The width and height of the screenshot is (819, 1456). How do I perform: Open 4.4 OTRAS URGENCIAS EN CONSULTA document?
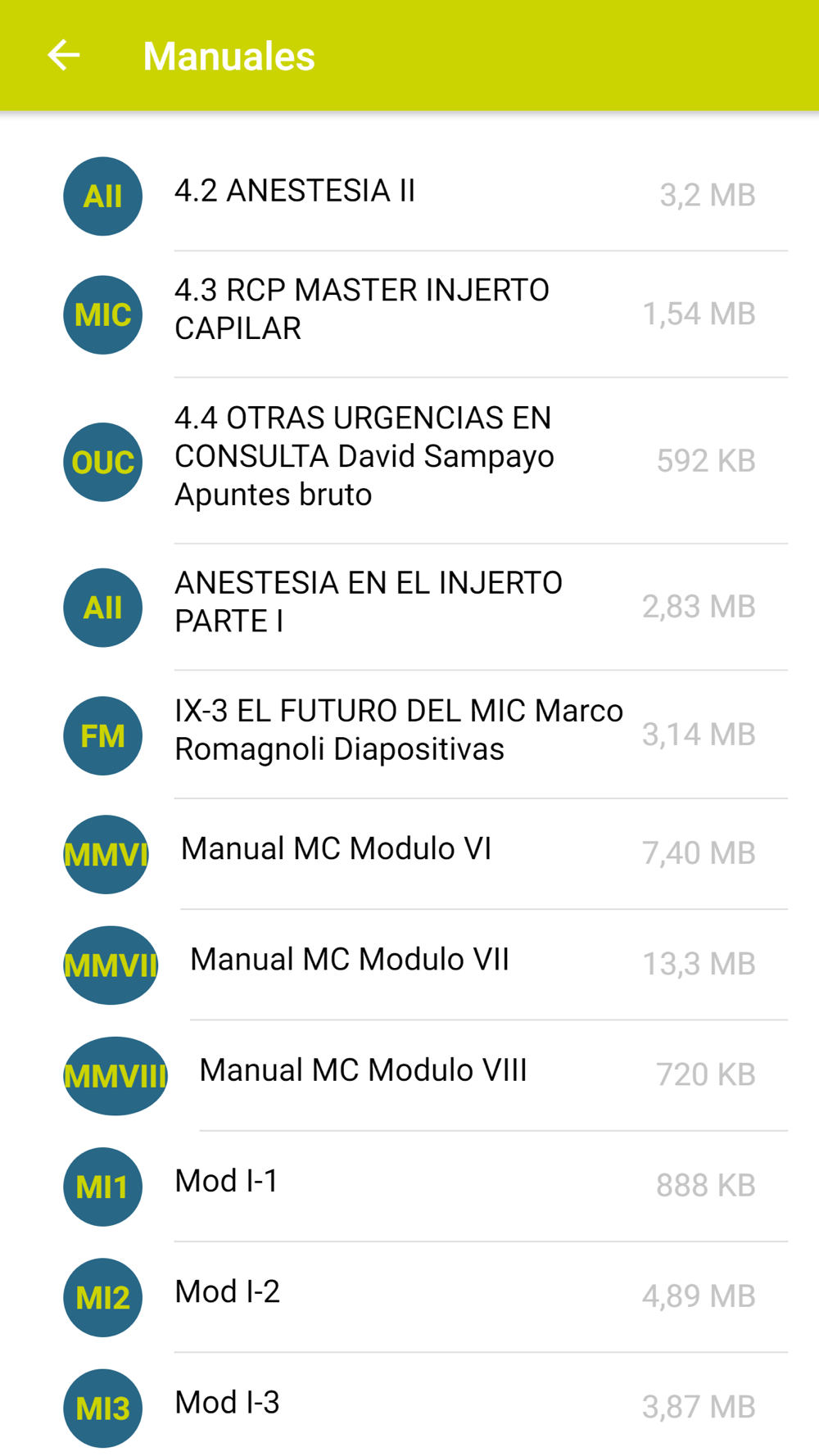(x=409, y=461)
